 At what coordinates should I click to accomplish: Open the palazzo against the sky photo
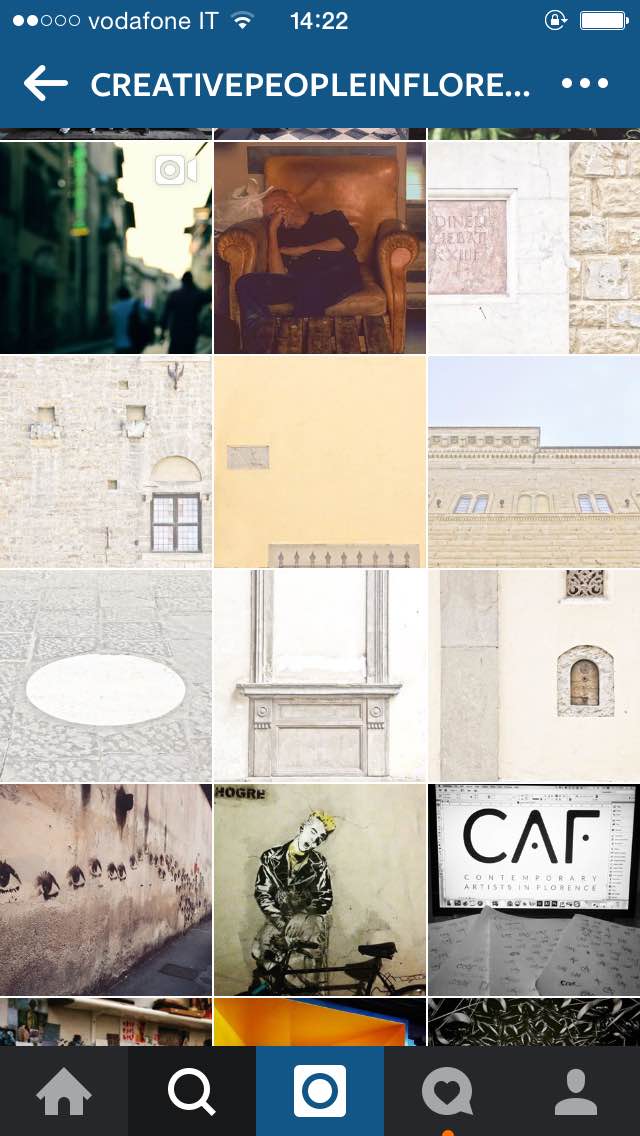[x=534, y=462]
